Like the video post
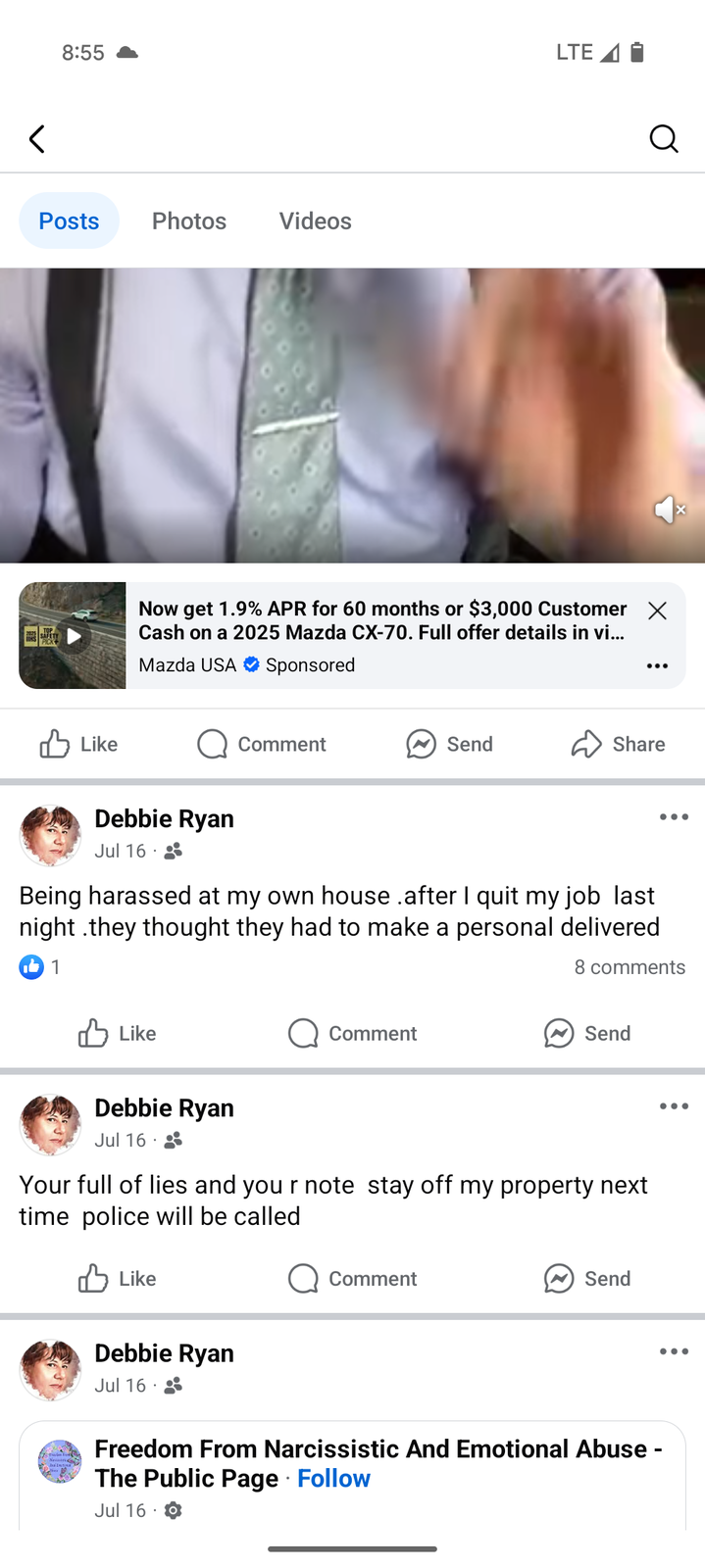 [78, 745]
